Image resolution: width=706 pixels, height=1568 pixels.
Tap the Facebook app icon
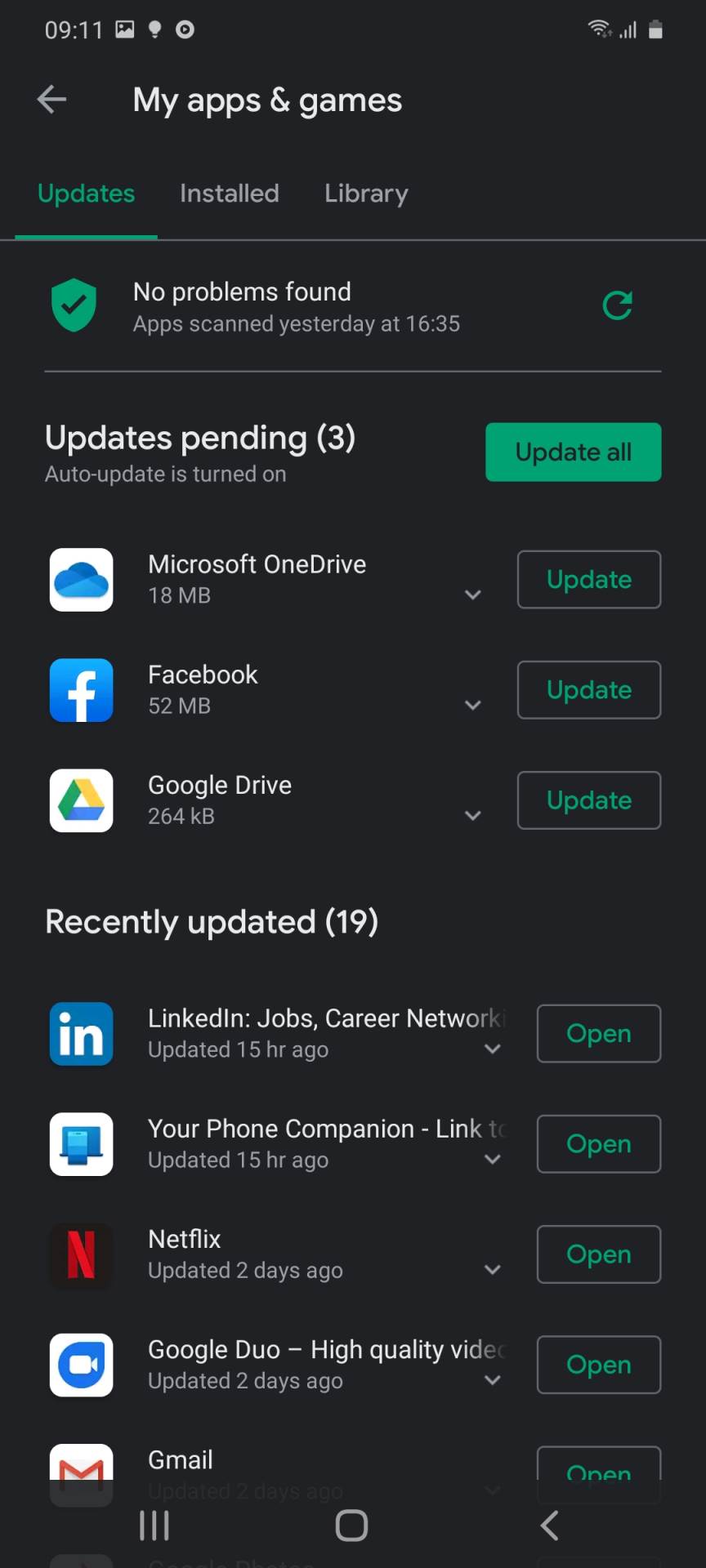pos(81,690)
